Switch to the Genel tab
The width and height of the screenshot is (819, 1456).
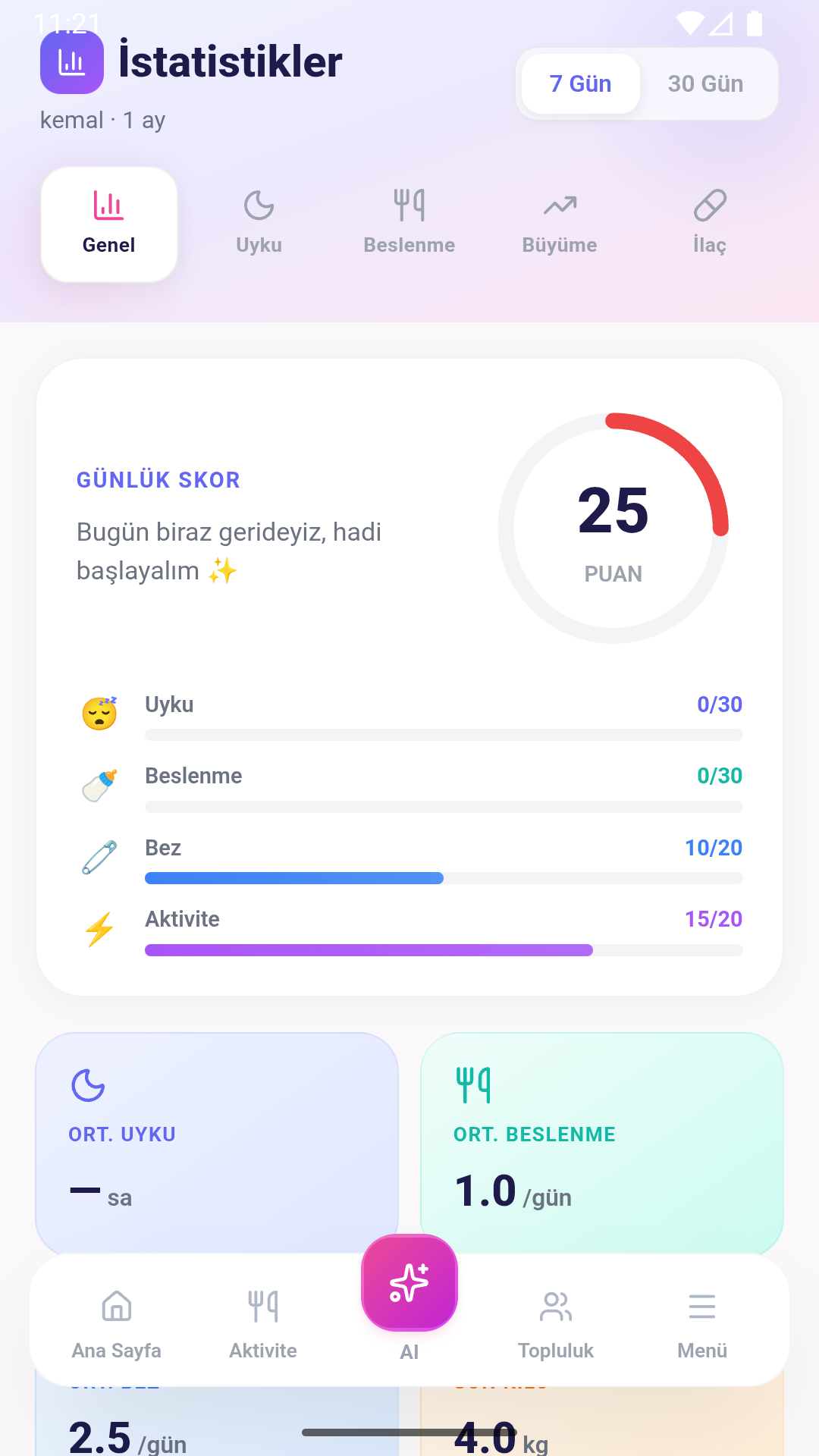(x=108, y=224)
